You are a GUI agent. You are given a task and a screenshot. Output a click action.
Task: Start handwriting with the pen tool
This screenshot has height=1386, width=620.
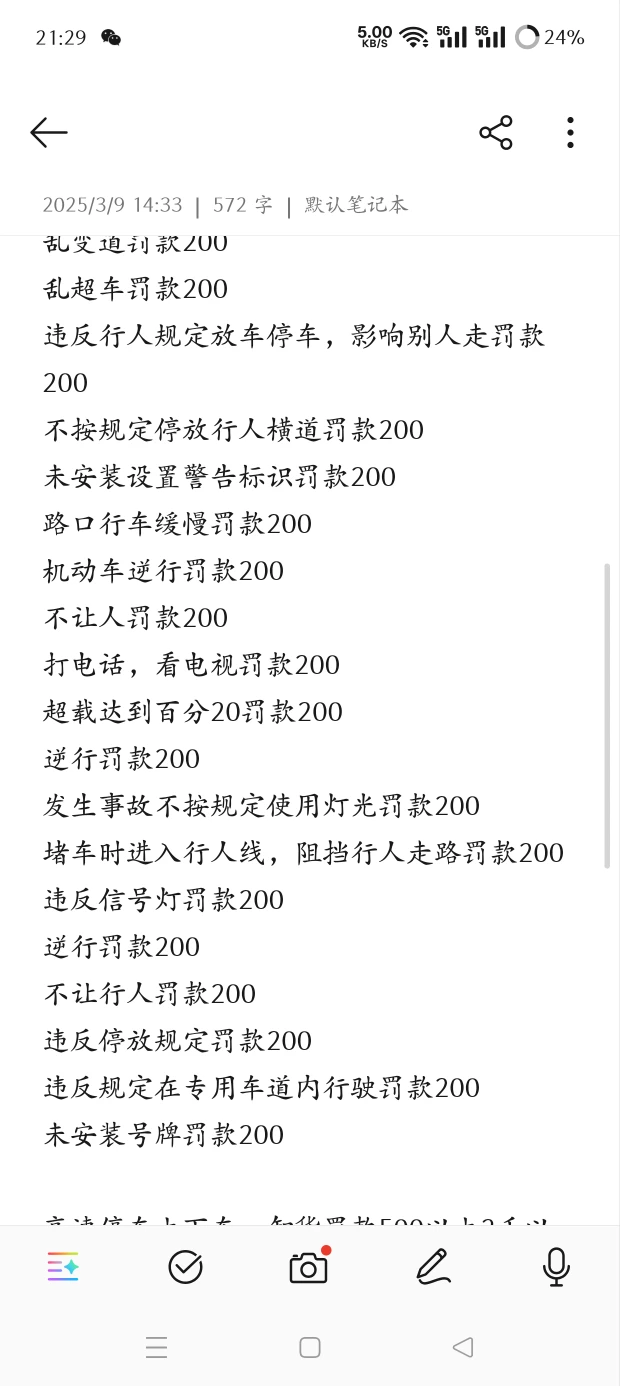[x=432, y=1267]
